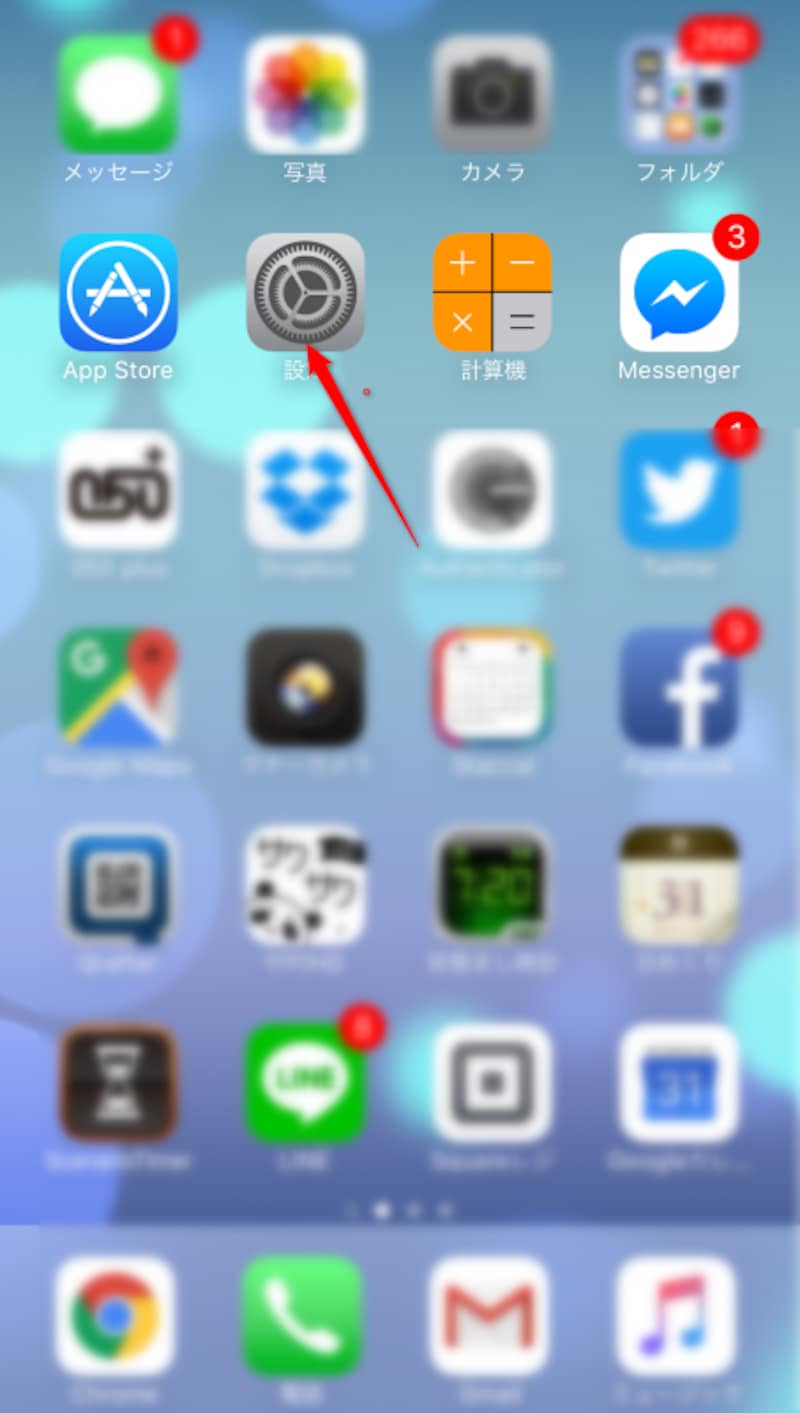Open the Facebook app
Image resolution: width=800 pixels, height=1413 pixels.
(x=679, y=687)
